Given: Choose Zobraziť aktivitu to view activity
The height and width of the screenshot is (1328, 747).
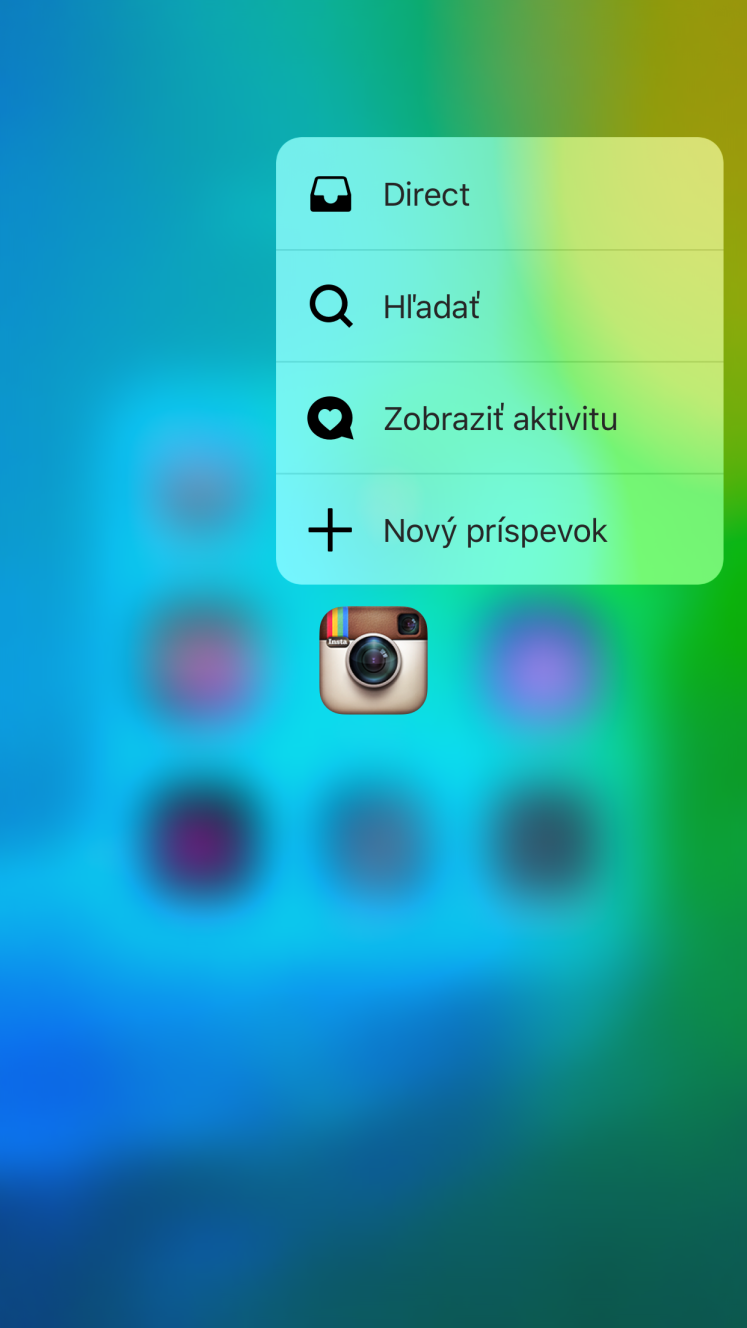Looking at the screenshot, I should pyautogui.click(x=499, y=418).
